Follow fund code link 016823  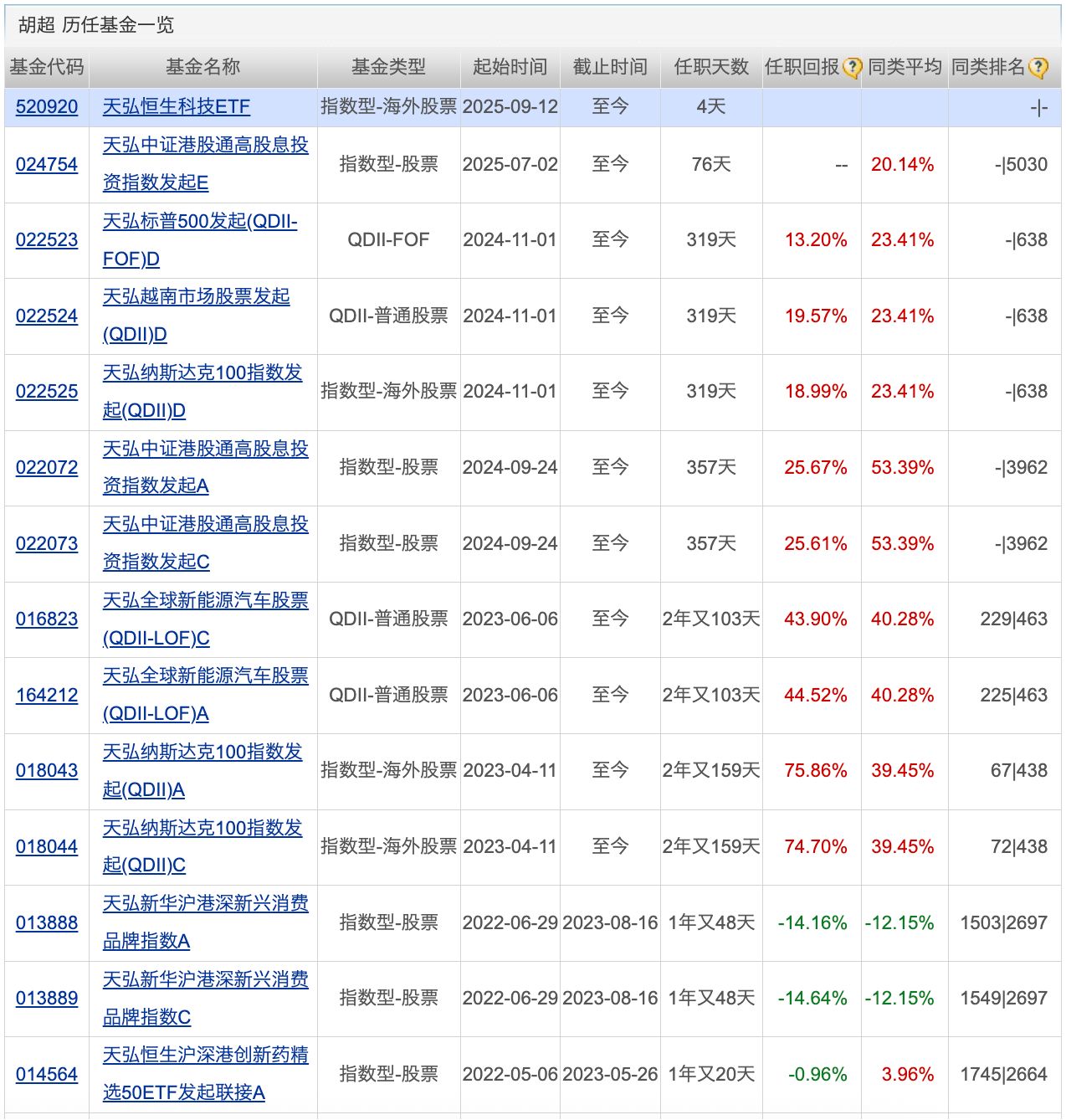point(47,619)
